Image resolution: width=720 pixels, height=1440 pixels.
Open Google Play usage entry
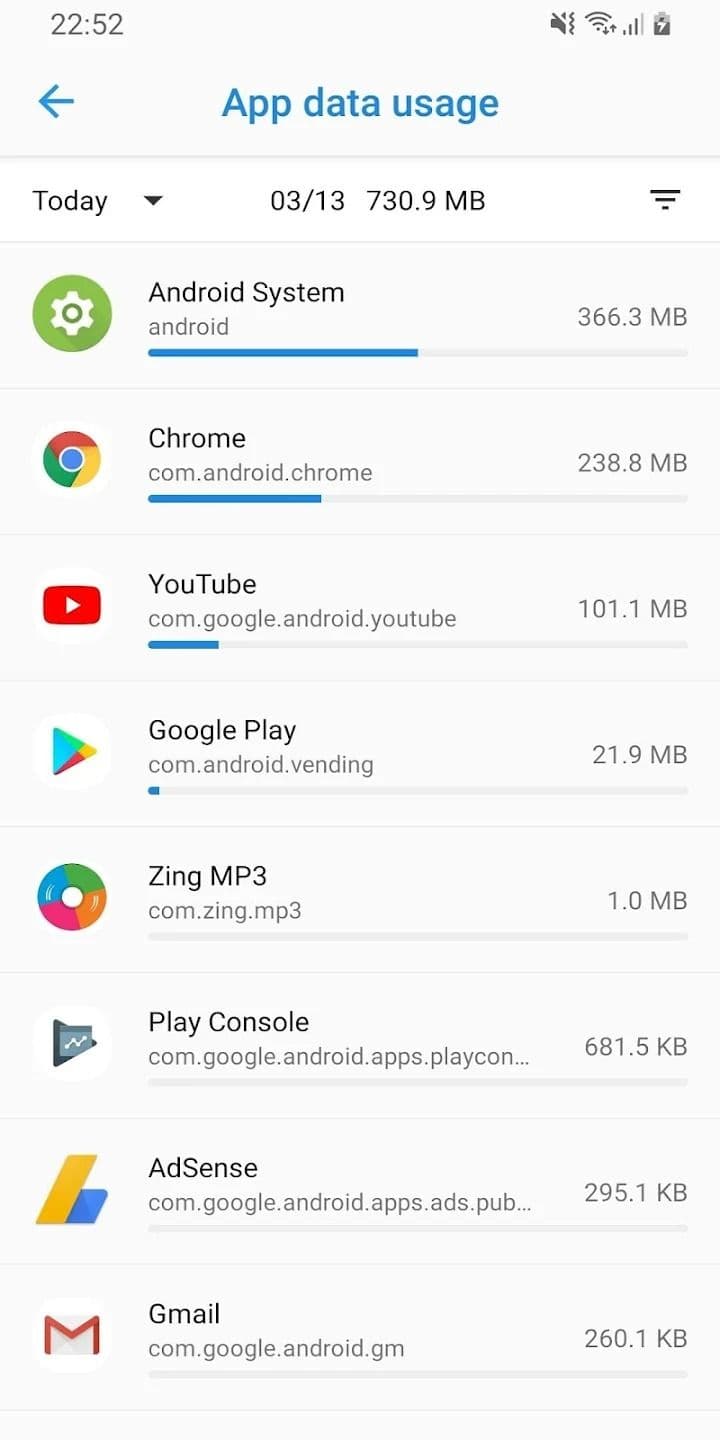[360, 754]
